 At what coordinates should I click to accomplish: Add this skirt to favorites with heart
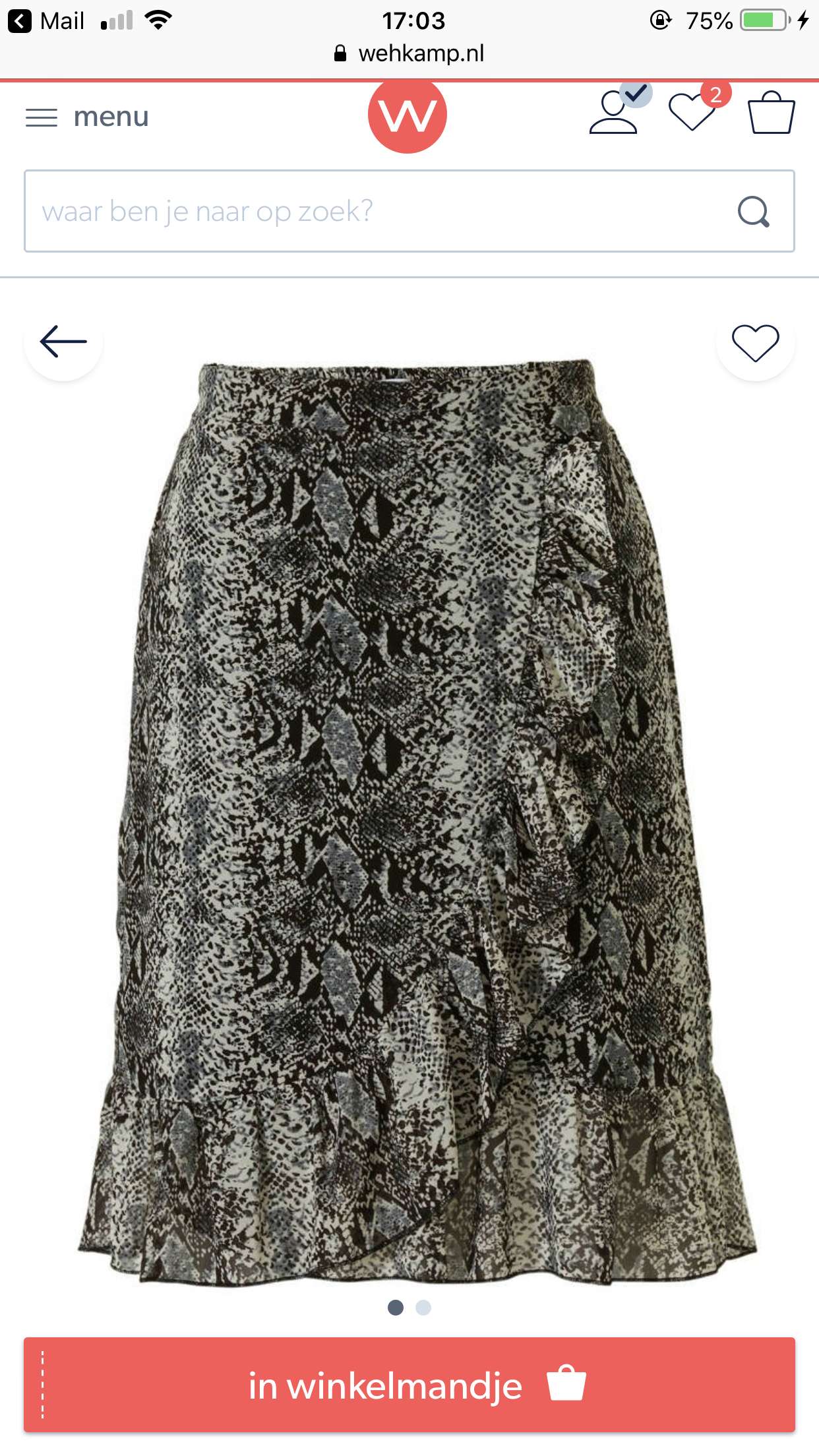[x=756, y=343]
